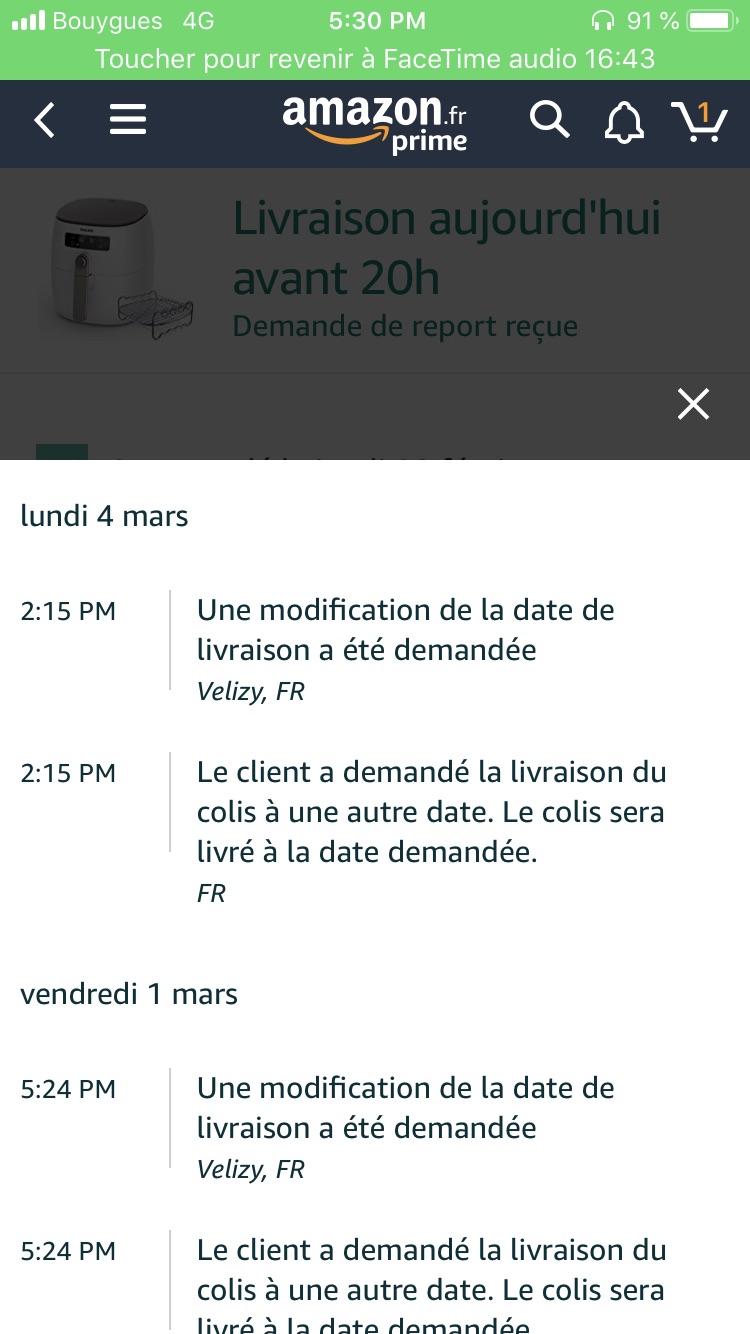Image resolution: width=750 pixels, height=1334 pixels.
Task: View the shopping cart
Action: (699, 121)
